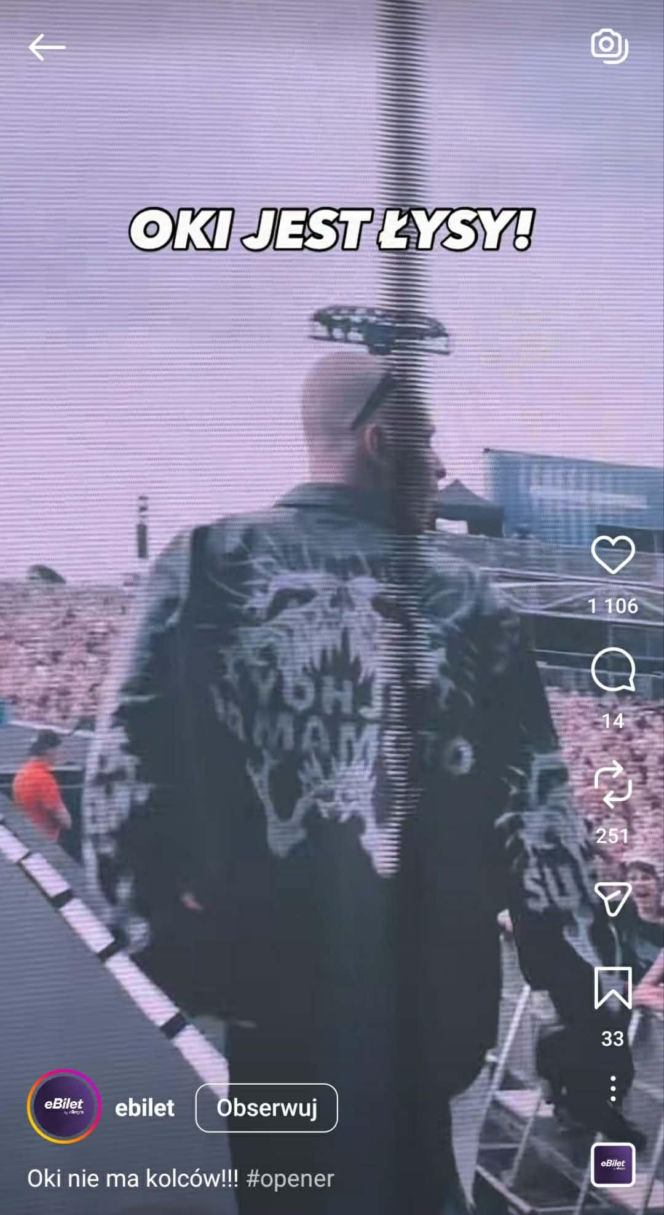664x1215 pixels.
Task: Open the #opener hashtag
Action: coord(290,1178)
